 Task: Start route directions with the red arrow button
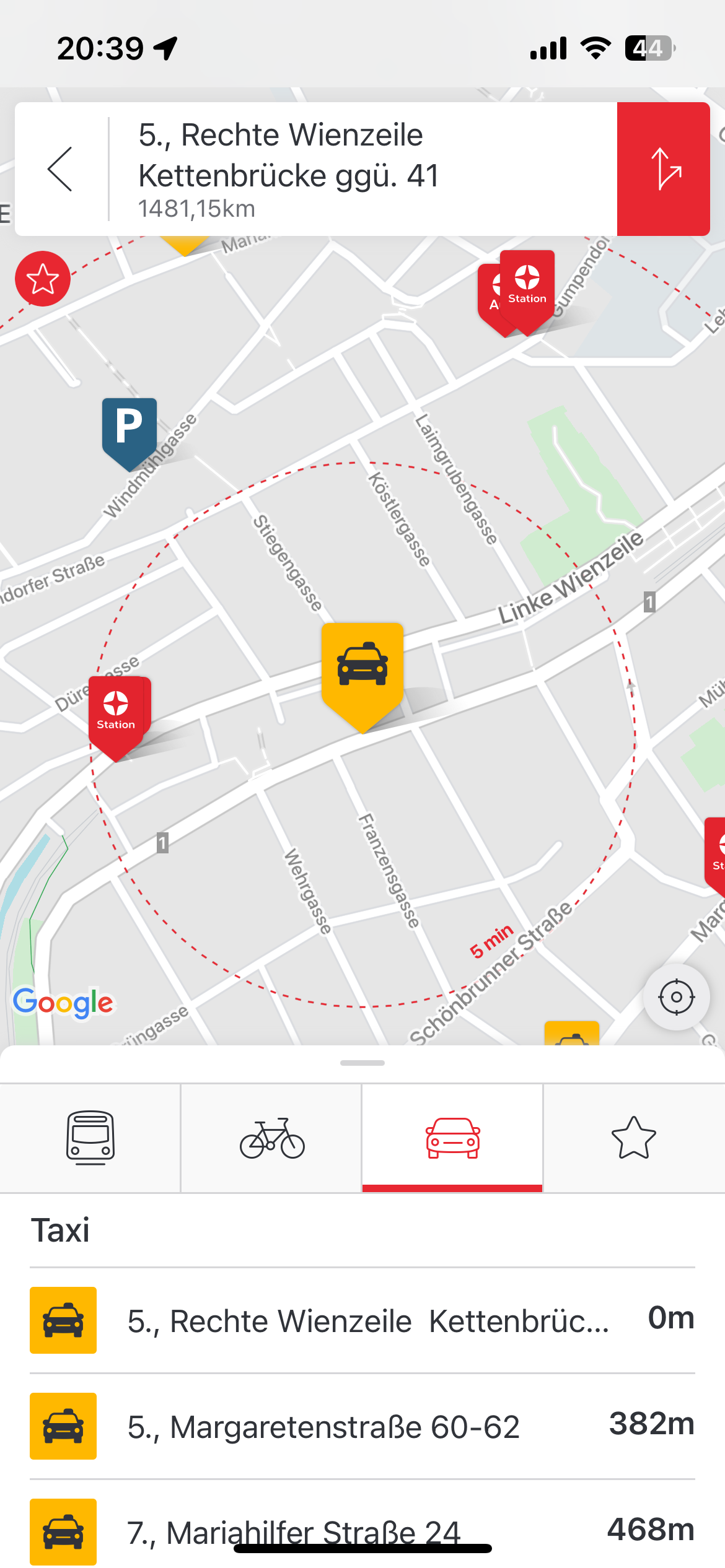click(x=663, y=169)
